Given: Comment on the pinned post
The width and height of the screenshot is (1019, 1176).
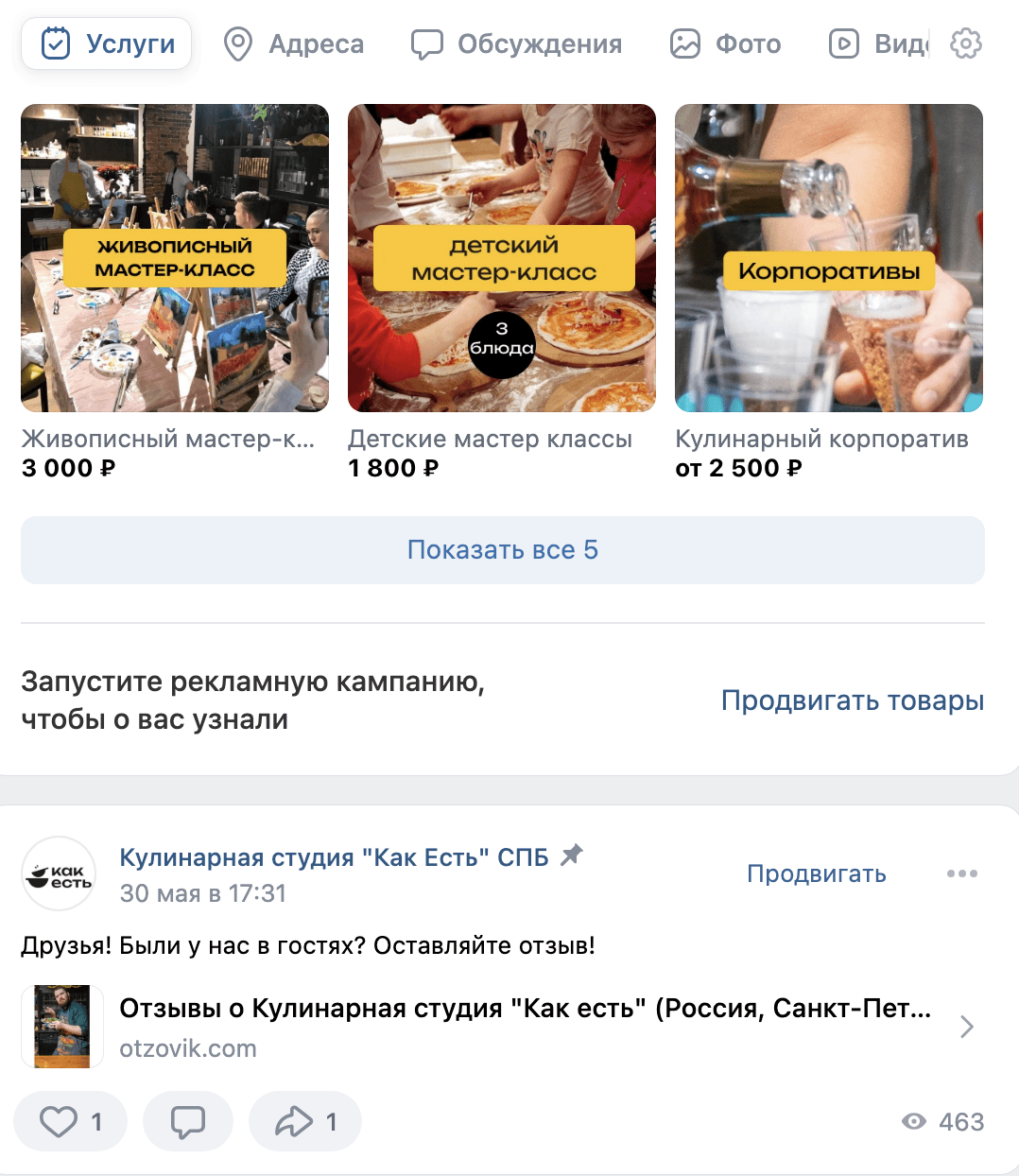Looking at the screenshot, I should coord(187,1122).
